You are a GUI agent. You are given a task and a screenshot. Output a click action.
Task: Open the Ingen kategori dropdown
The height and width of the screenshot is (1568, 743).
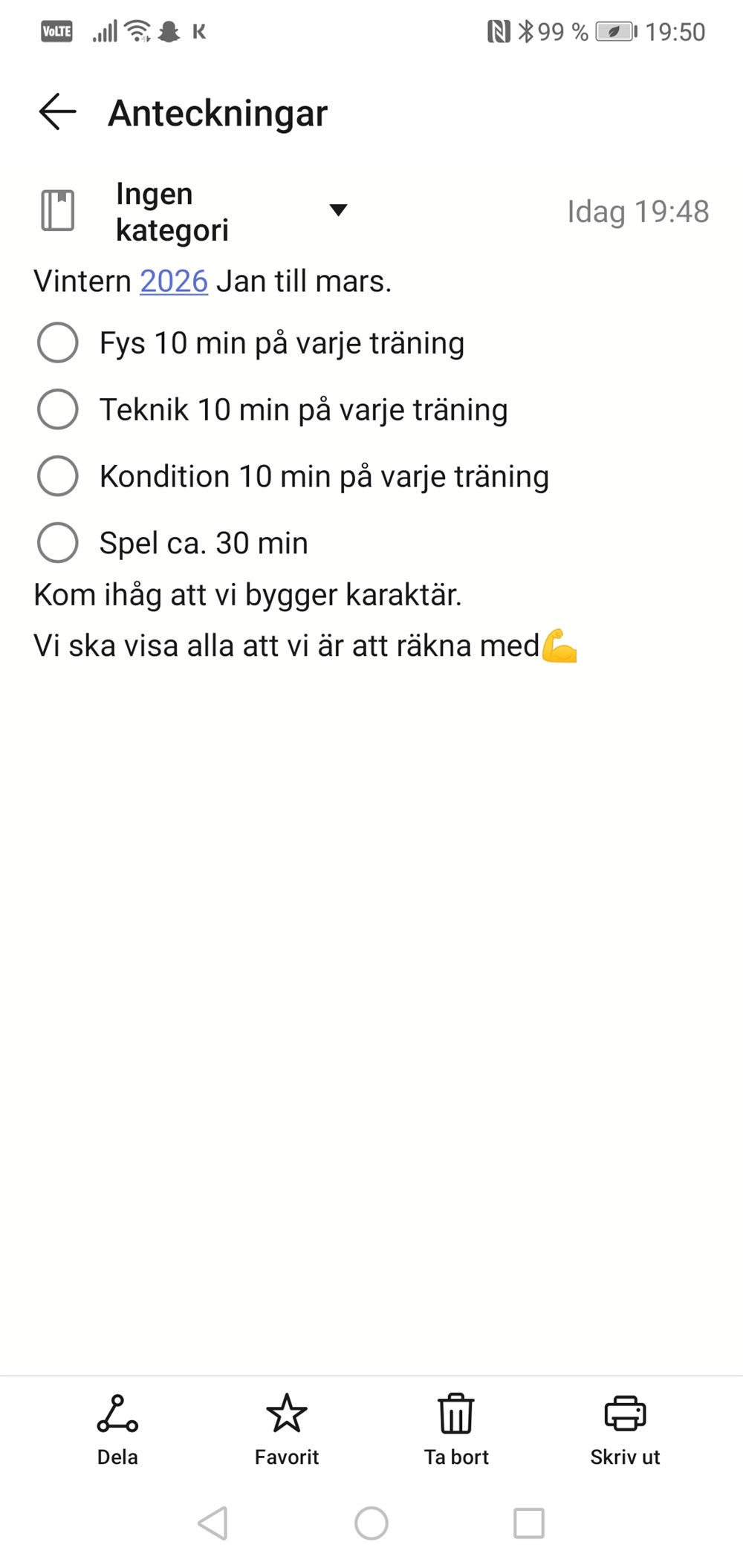tap(337, 210)
